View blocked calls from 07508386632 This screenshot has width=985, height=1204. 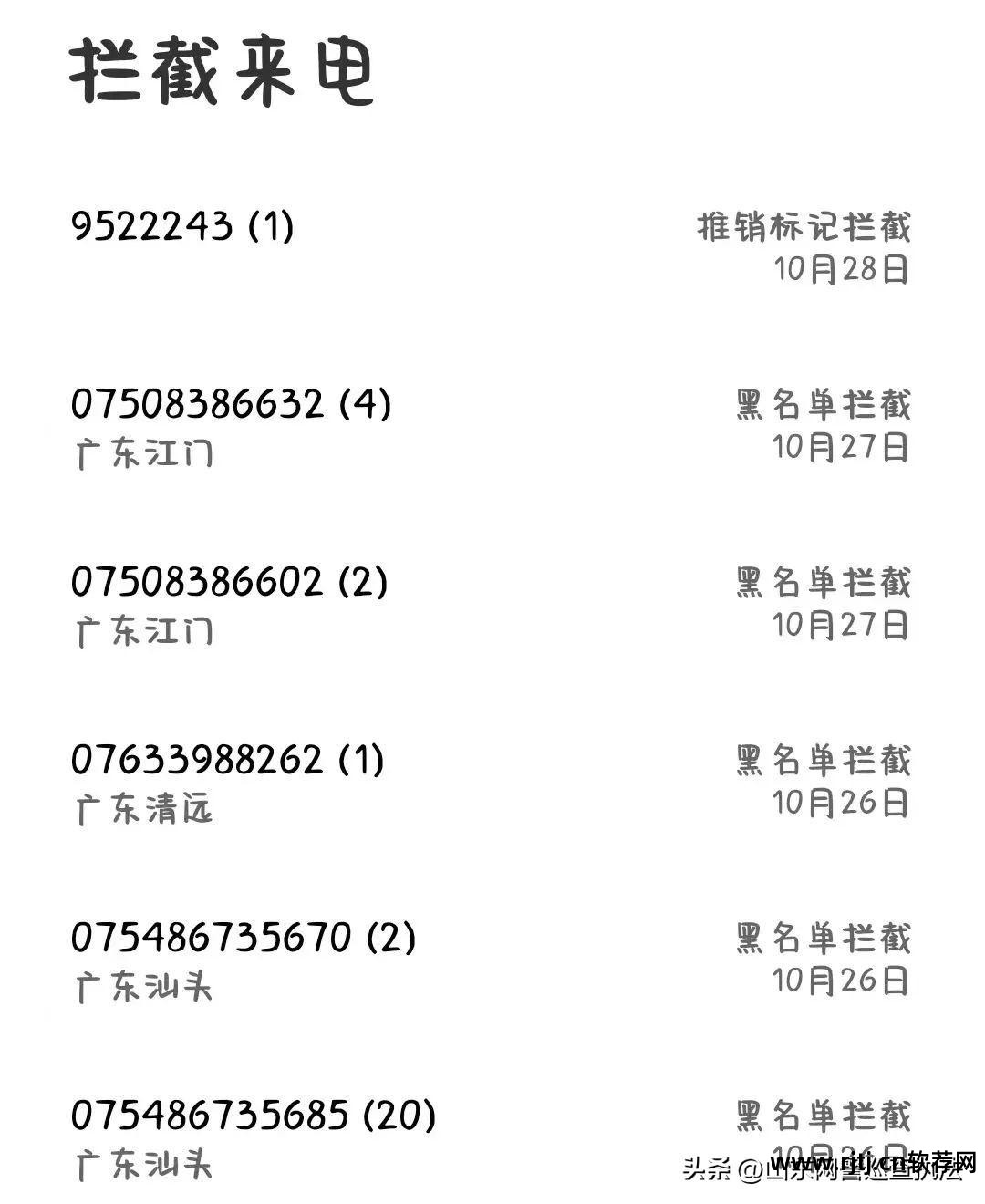pos(231,404)
